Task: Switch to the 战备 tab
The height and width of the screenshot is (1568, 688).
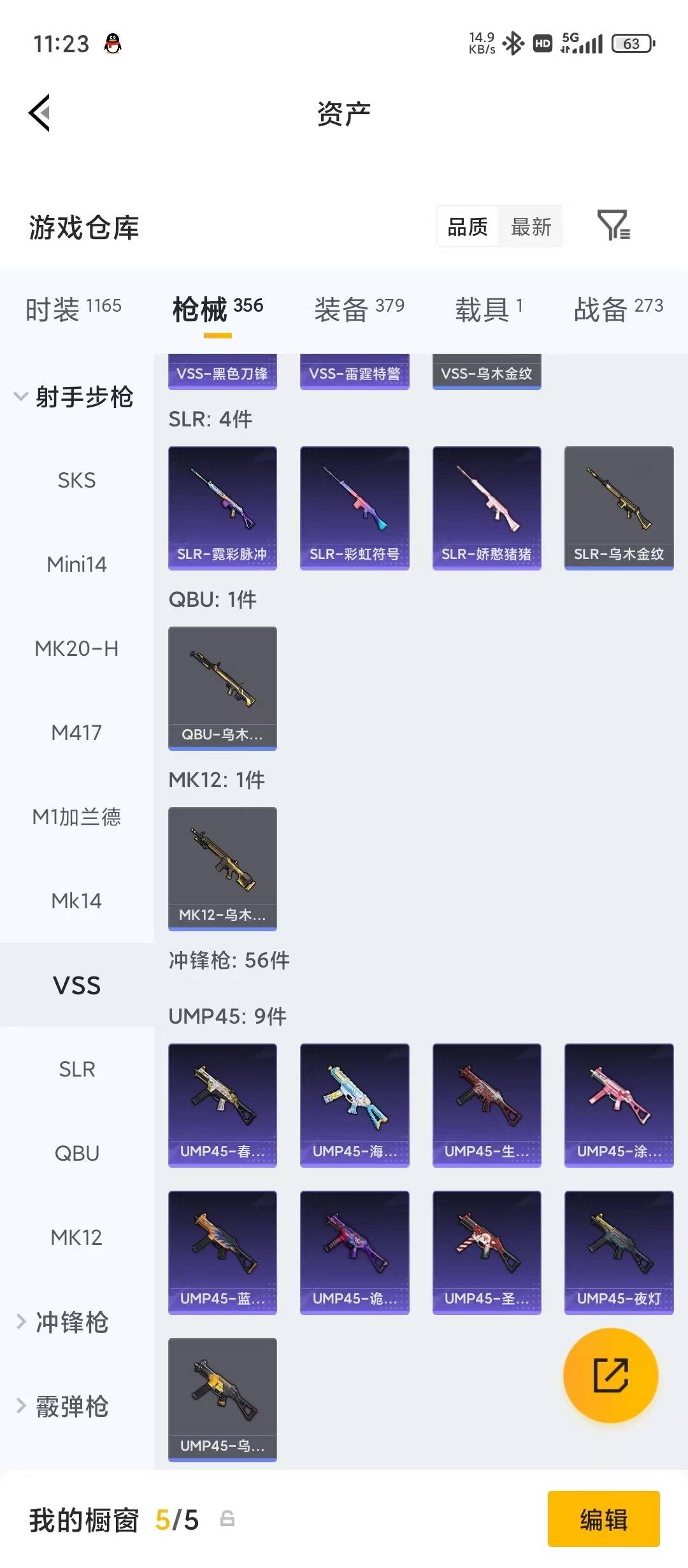Action: pyautogui.click(x=619, y=309)
